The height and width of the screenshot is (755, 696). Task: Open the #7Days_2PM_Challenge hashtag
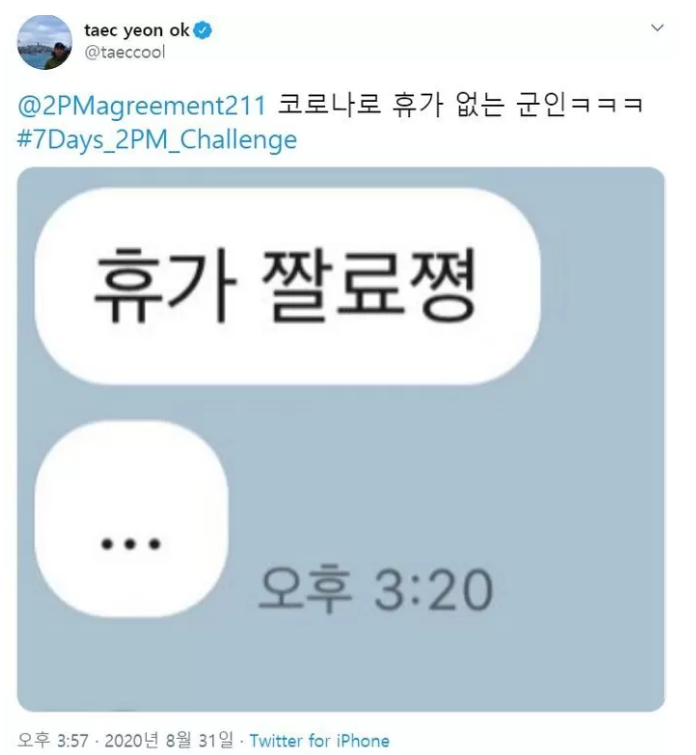point(157,139)
